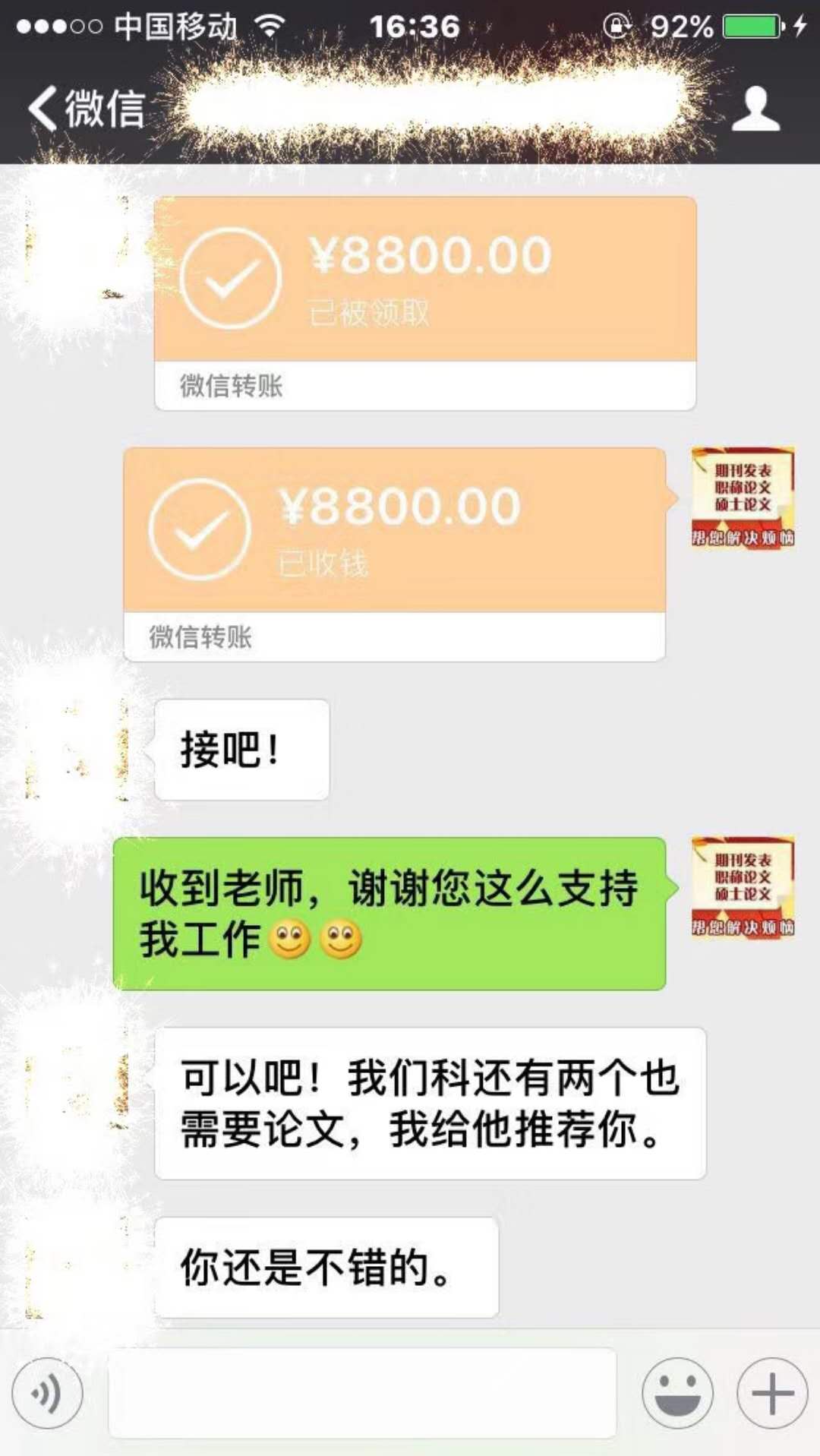Open the ¥8800.00 transfer marked 已收钱
This screenshot has width=820, height=1456.
click(x=394, y=553)
